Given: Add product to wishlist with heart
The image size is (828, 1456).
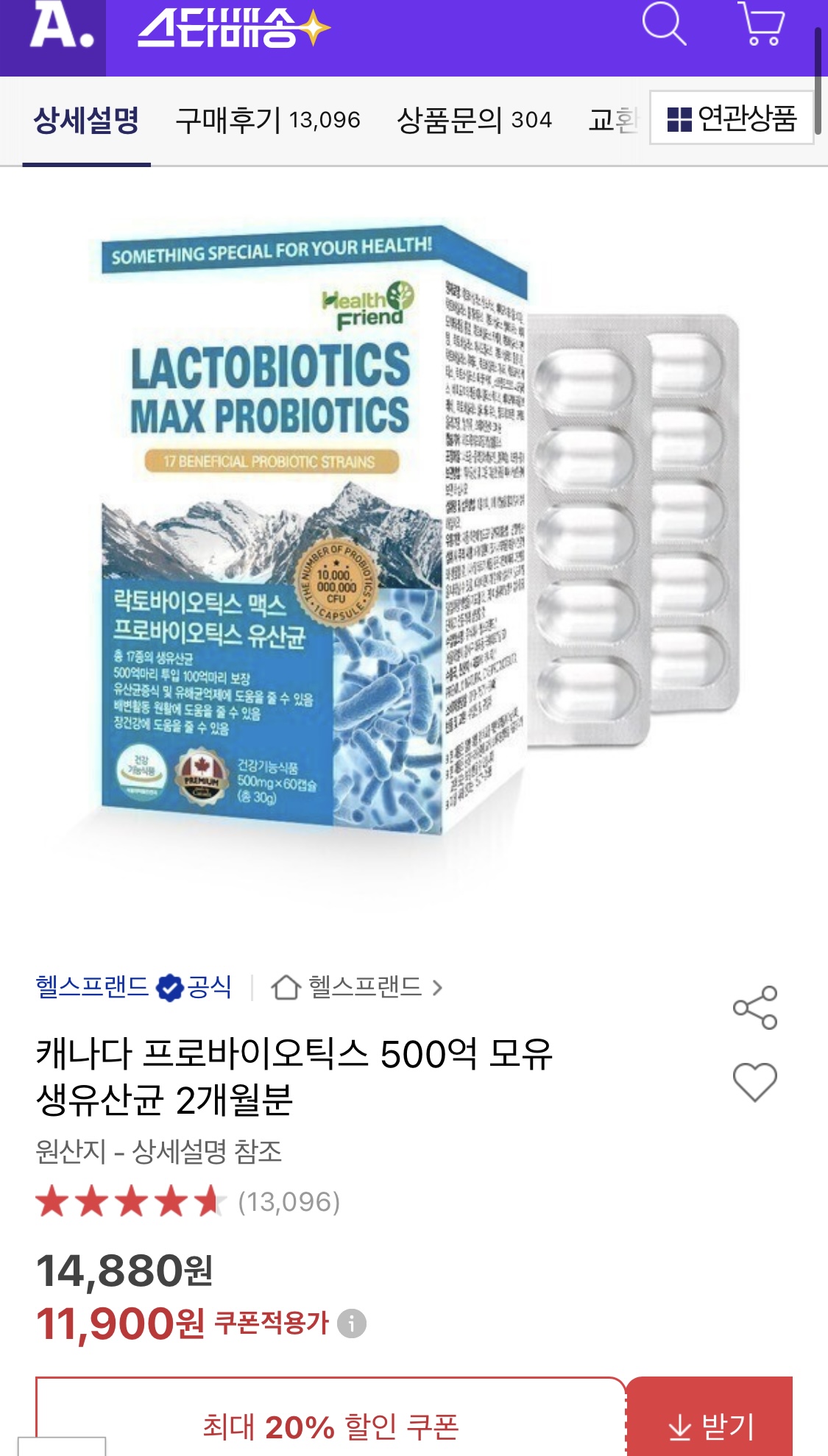Looking at the screenshot, I should point(755,1082).
